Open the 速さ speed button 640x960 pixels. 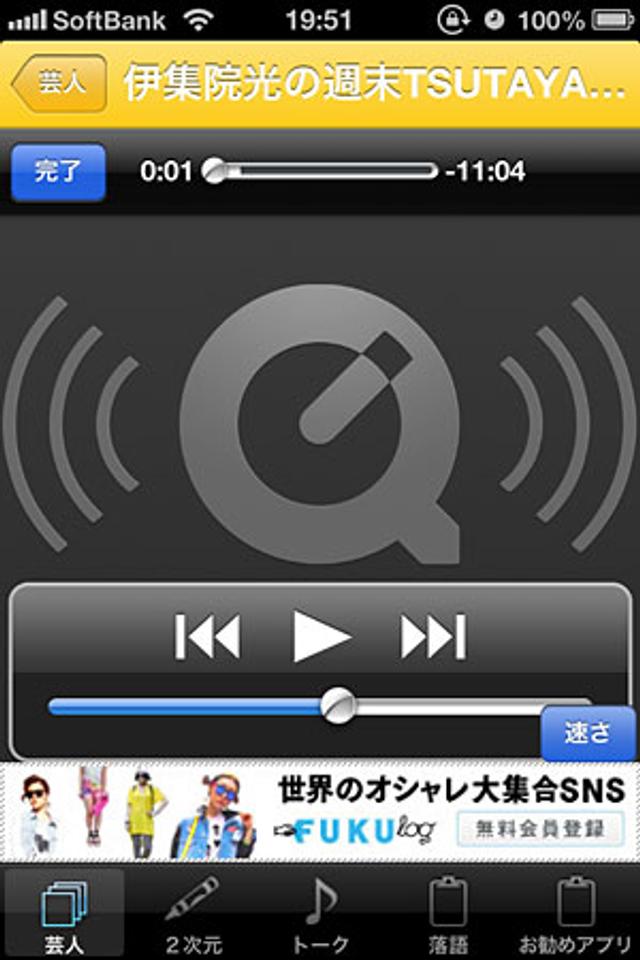pyautogui.click(x=588, y=733)
